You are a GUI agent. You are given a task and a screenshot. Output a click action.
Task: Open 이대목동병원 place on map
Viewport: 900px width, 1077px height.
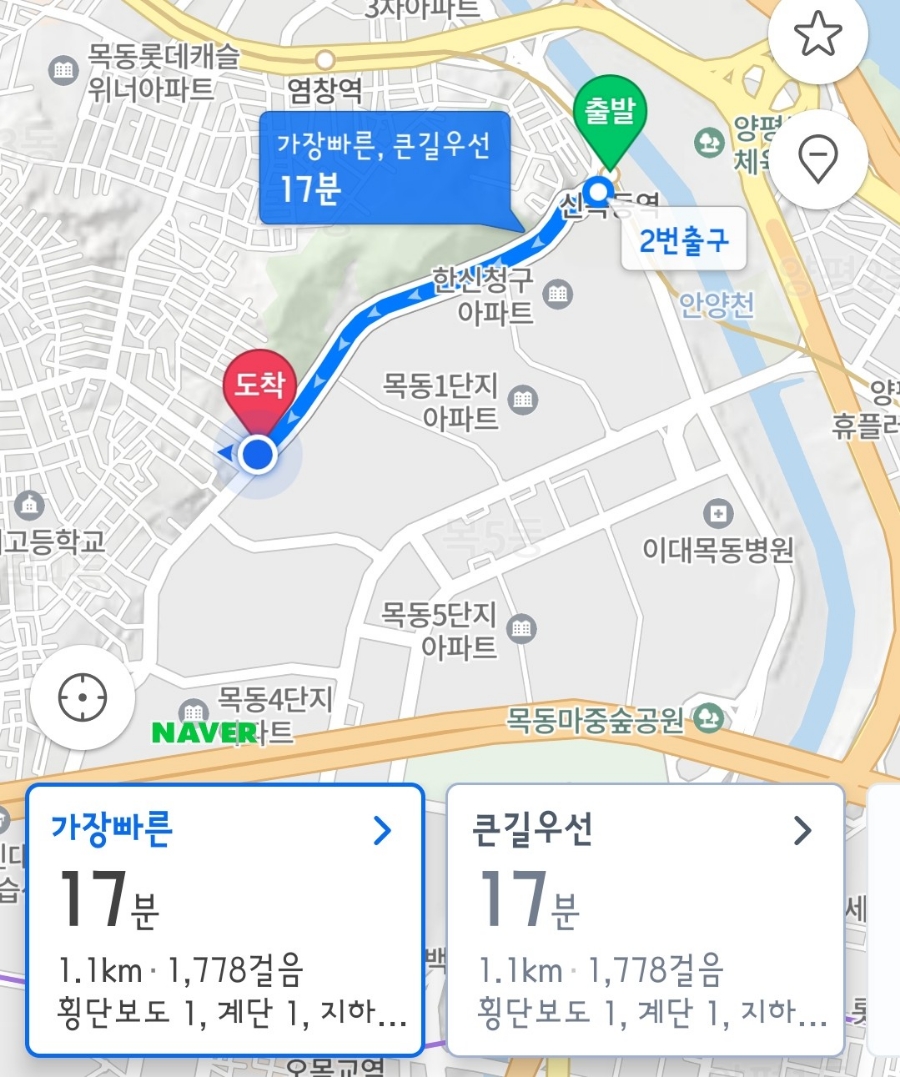coord(718,548)
